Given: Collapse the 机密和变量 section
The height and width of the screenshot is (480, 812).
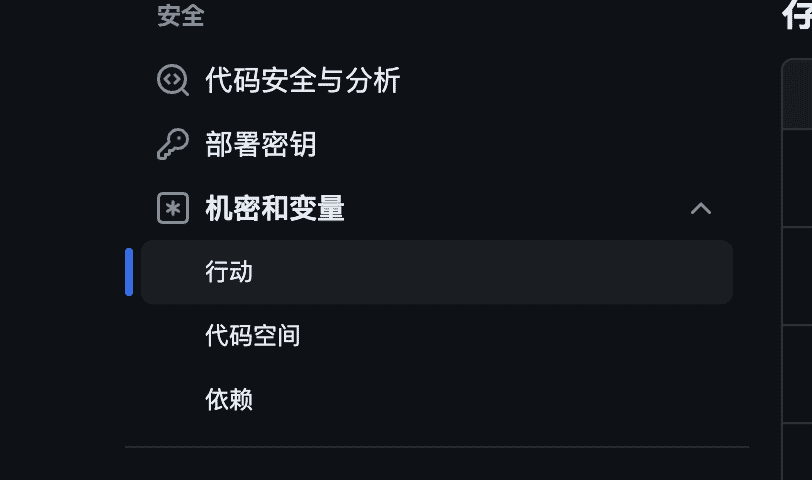Looking at the screenshot, I should click(x=701, y=209).
